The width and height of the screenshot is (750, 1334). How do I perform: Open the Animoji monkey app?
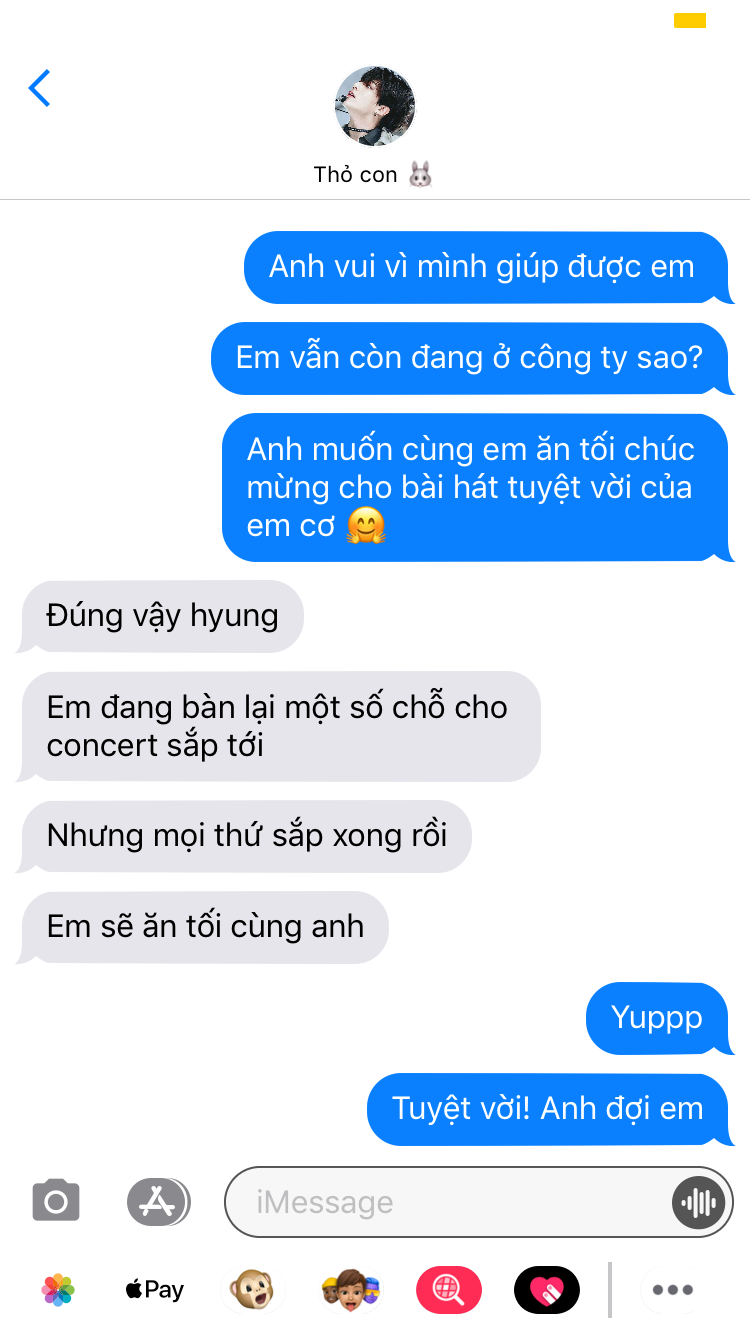tap(252, 1290)
